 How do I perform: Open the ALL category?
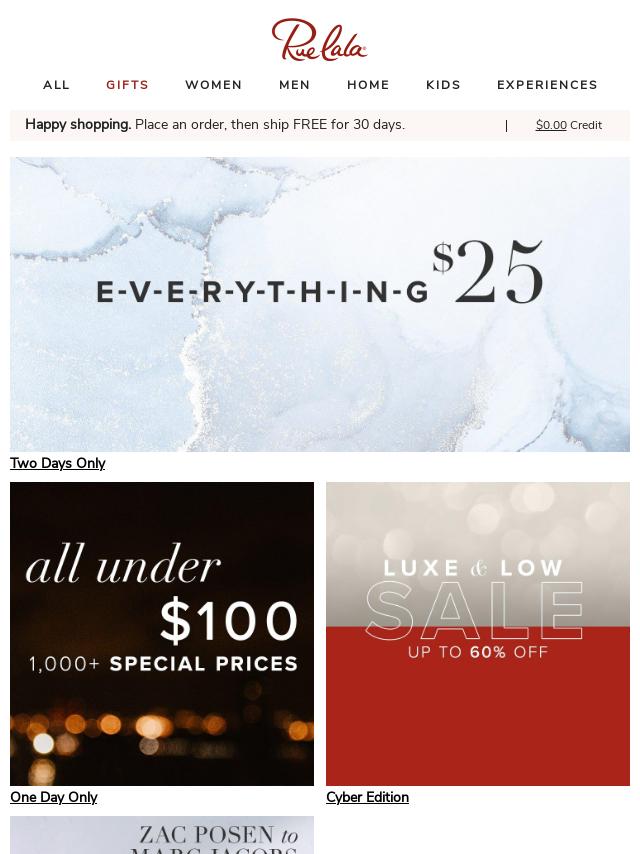pos(56,85)
